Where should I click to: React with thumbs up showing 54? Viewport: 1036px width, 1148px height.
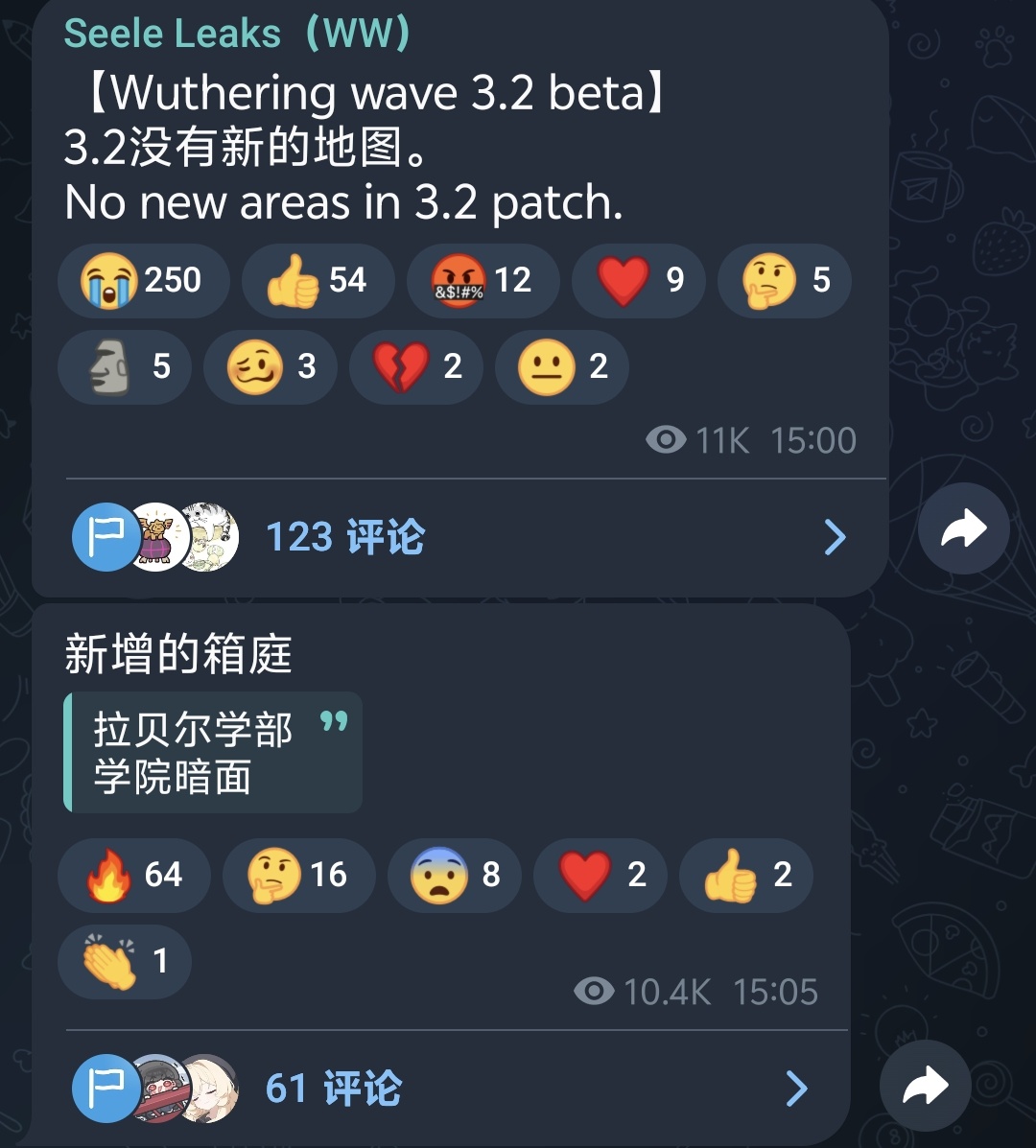tap(318, 280)
